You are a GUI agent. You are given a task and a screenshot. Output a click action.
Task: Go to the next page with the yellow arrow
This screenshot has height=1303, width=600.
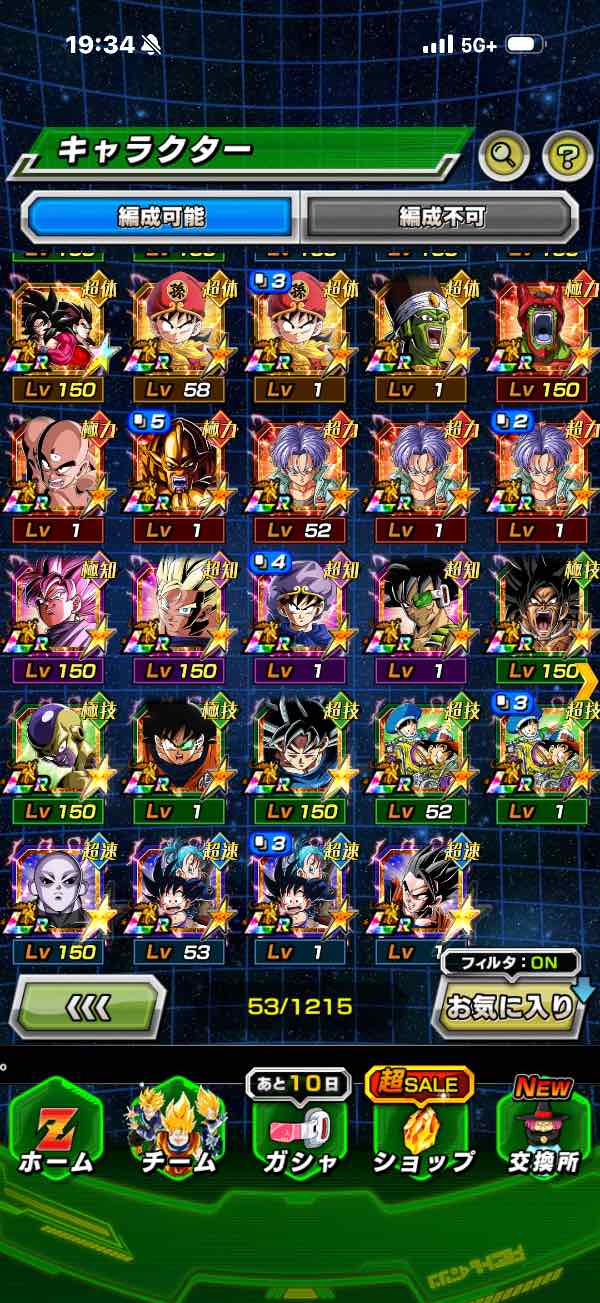click(587, 681)
